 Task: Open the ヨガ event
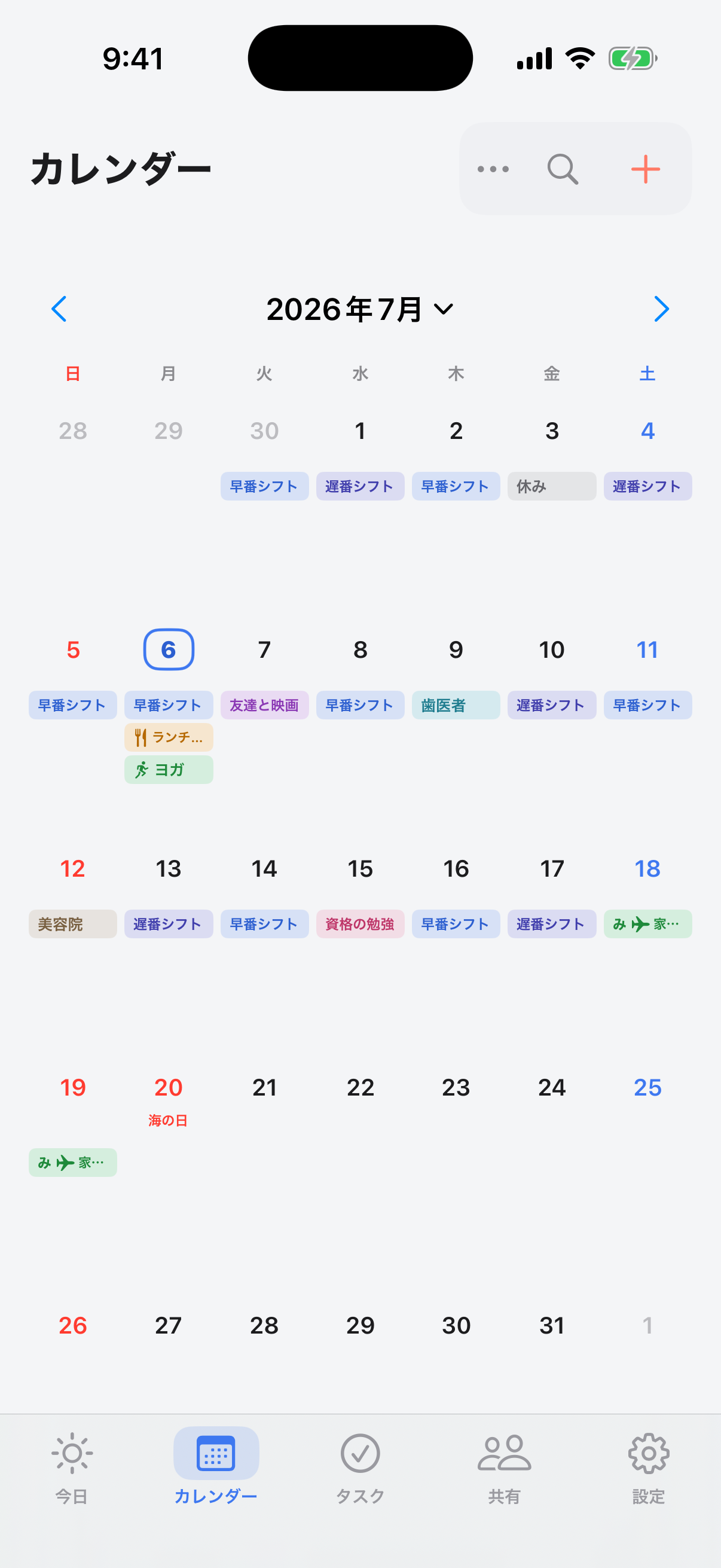click(x=169, y=770)
